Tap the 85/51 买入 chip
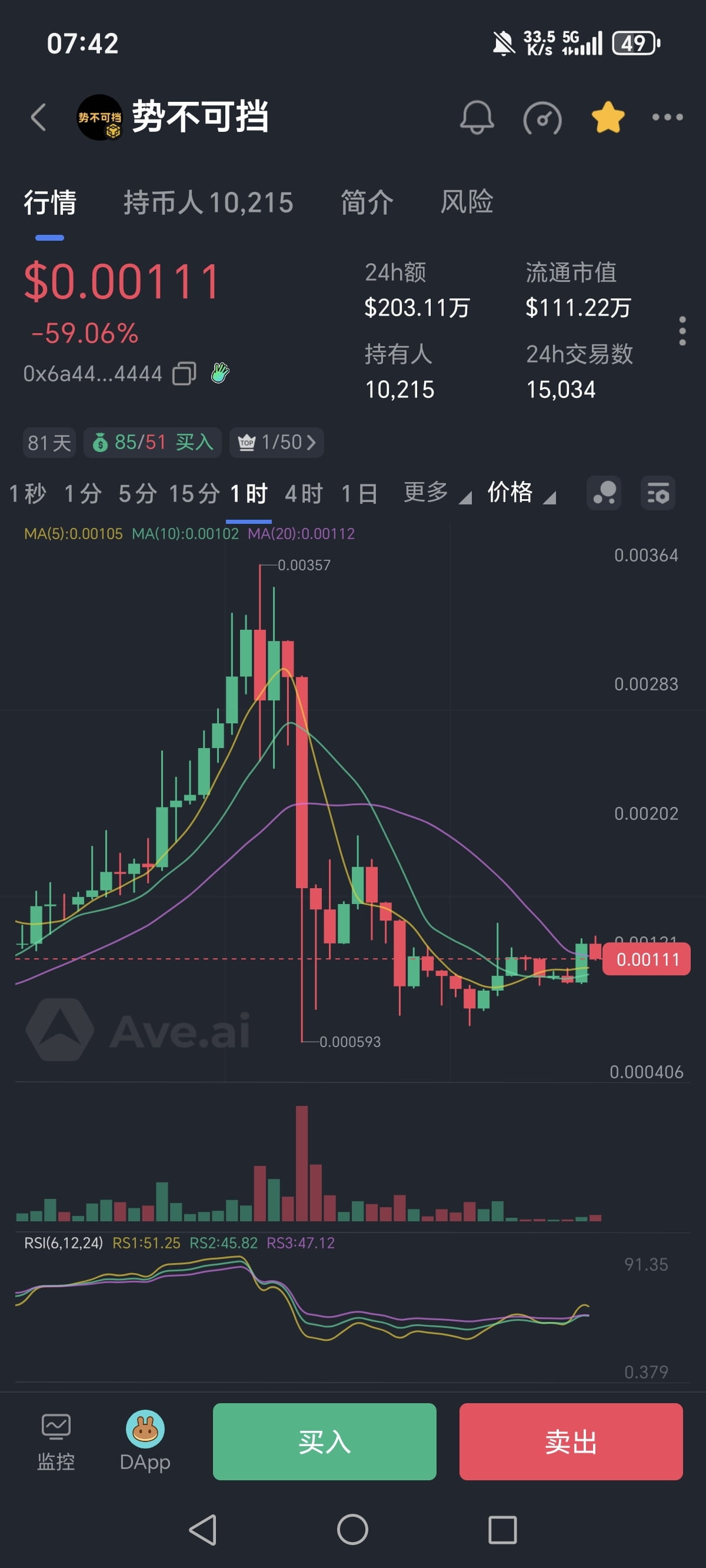706x1568 pixels. pos(152,442)
